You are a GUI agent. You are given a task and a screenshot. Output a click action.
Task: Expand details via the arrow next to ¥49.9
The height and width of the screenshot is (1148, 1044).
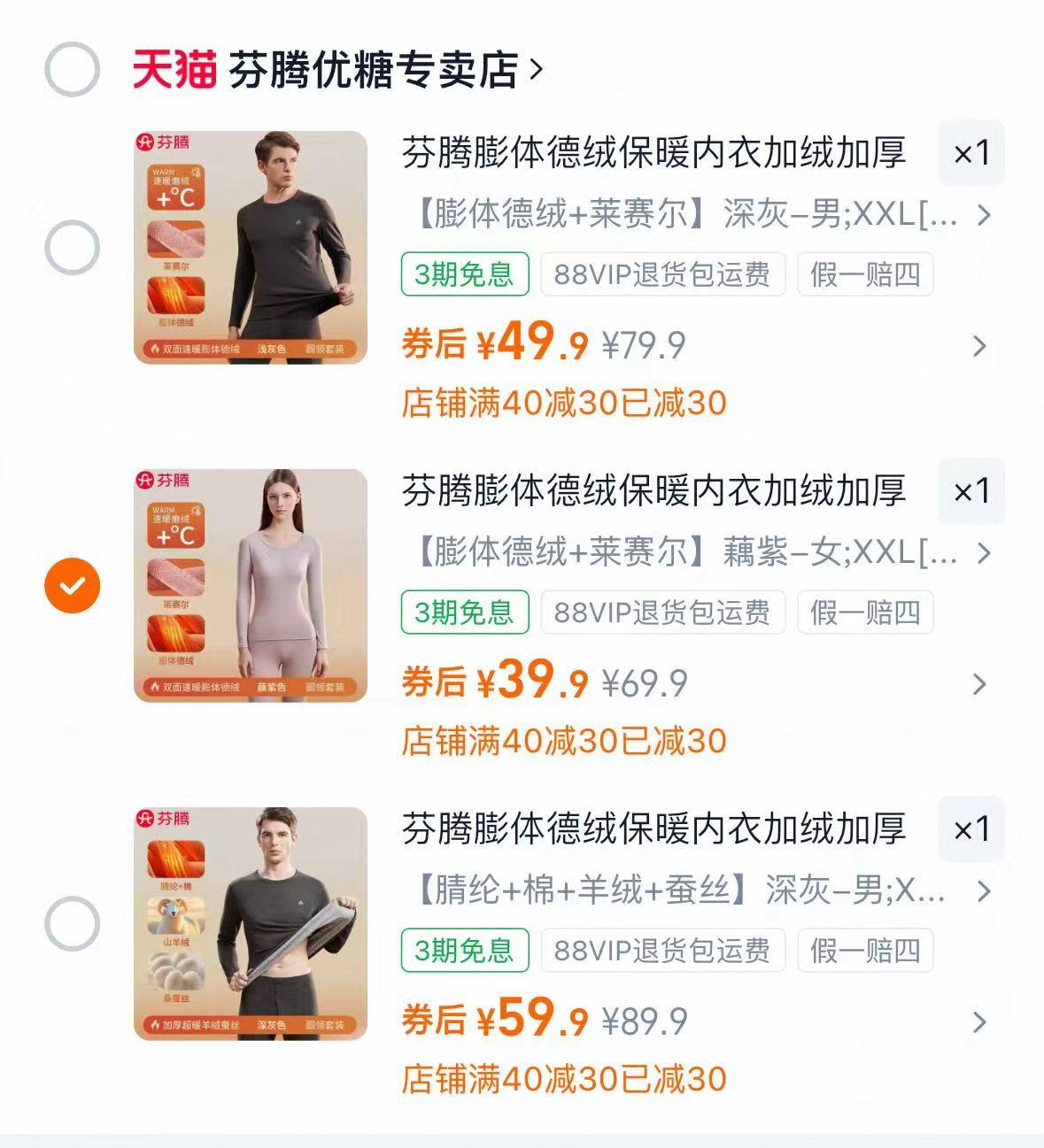tap(978, 343)
